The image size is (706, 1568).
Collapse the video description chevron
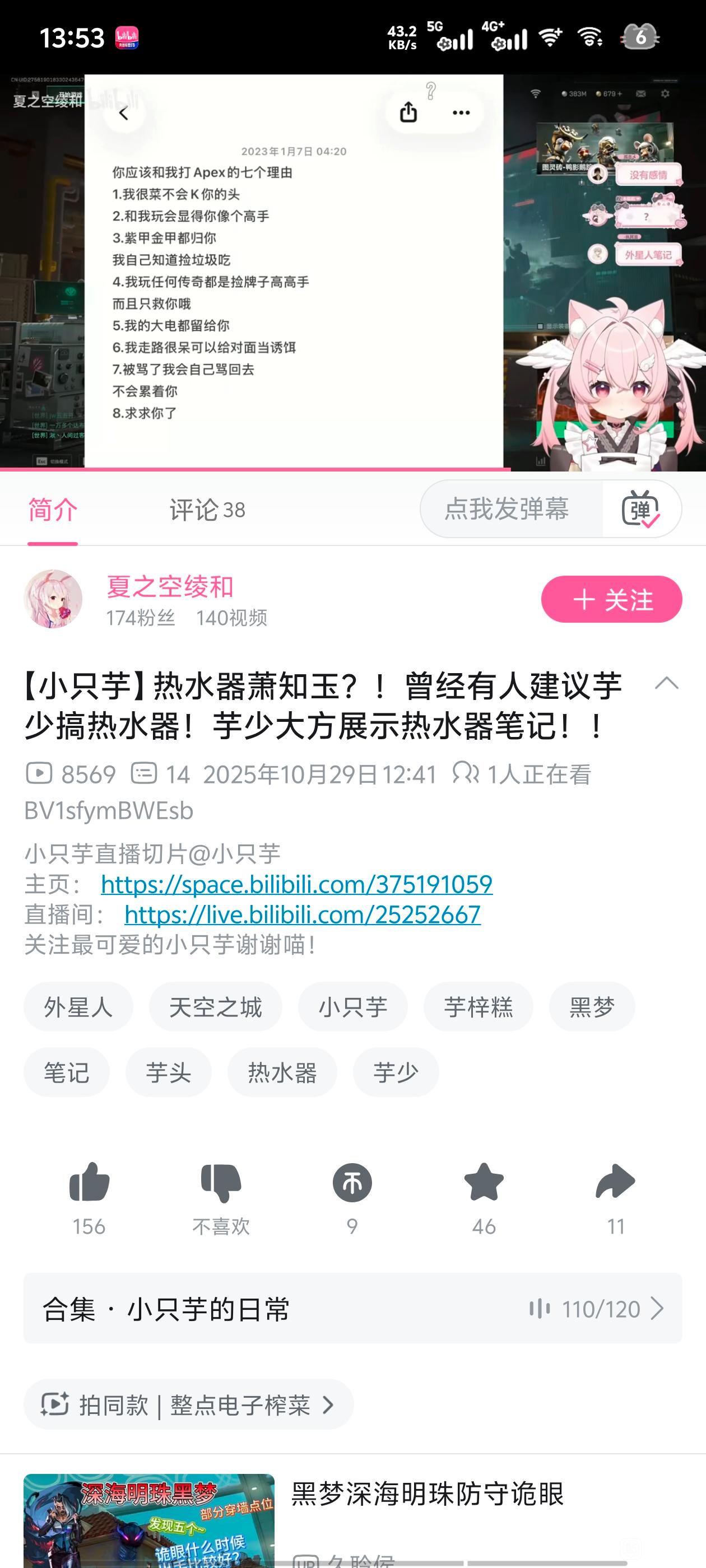666,684
